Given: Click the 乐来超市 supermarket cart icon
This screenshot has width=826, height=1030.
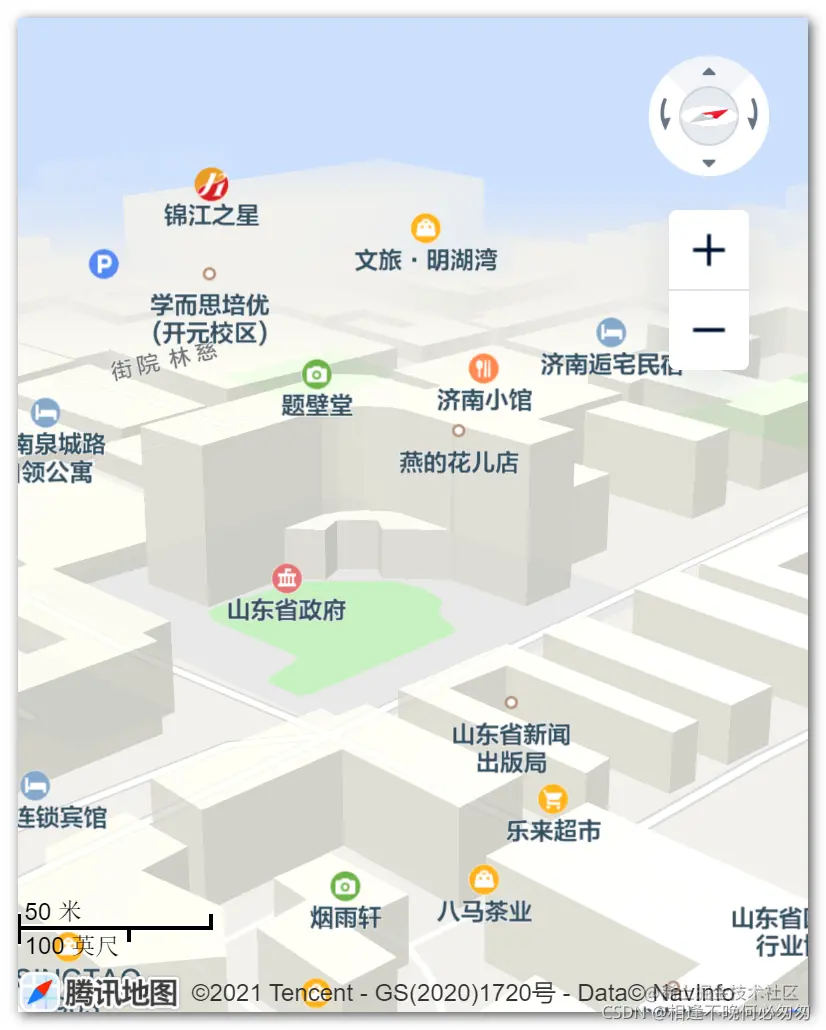Looking at the screenshot, I should [552, 800].
